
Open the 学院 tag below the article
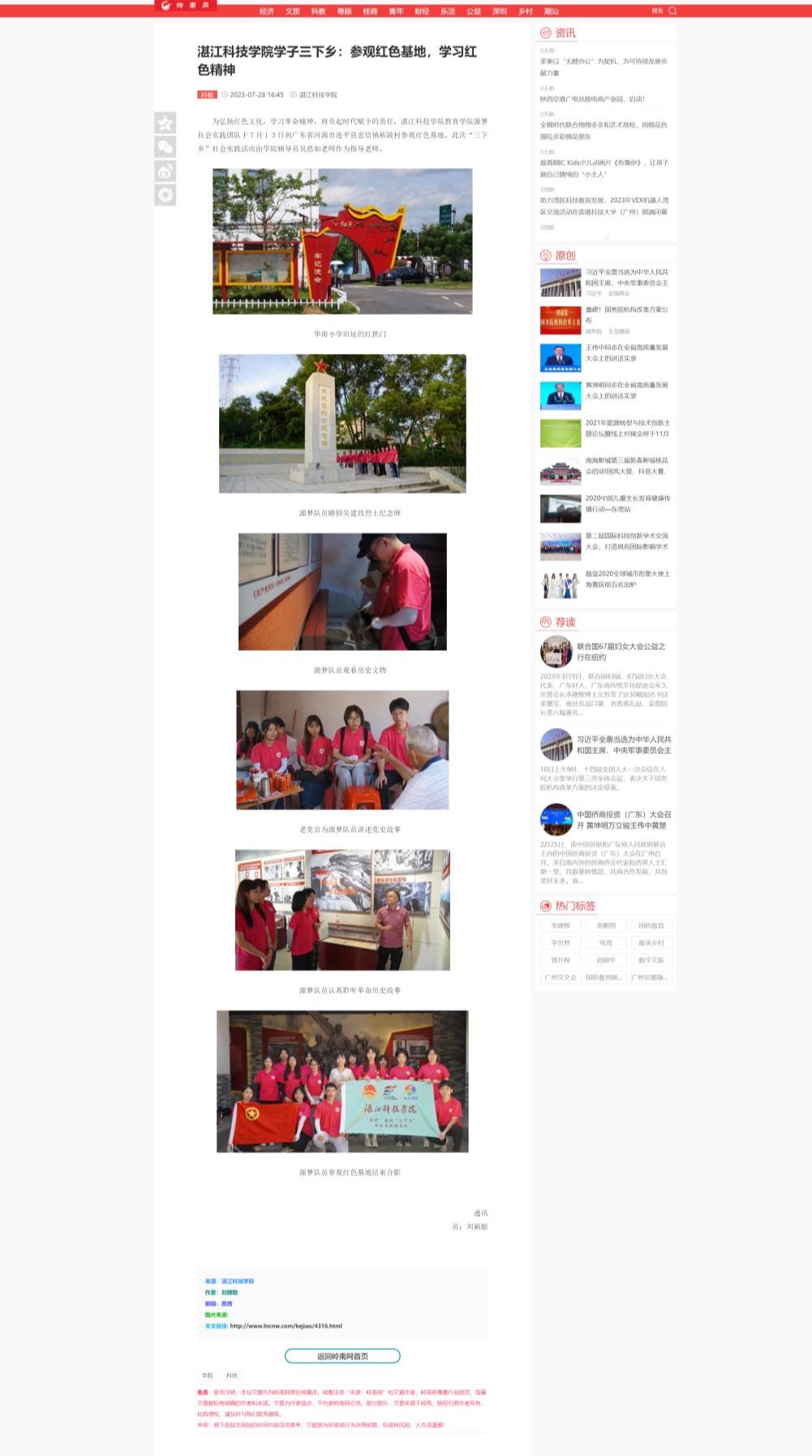tap(208, 1376)
